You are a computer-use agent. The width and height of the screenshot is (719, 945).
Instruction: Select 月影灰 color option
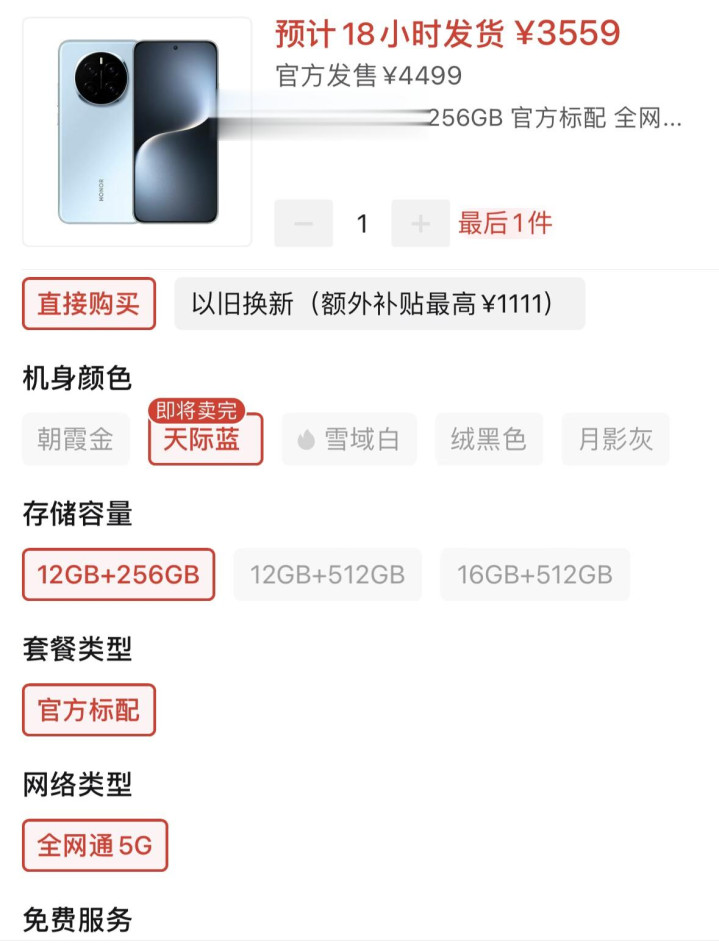[615, 439]
